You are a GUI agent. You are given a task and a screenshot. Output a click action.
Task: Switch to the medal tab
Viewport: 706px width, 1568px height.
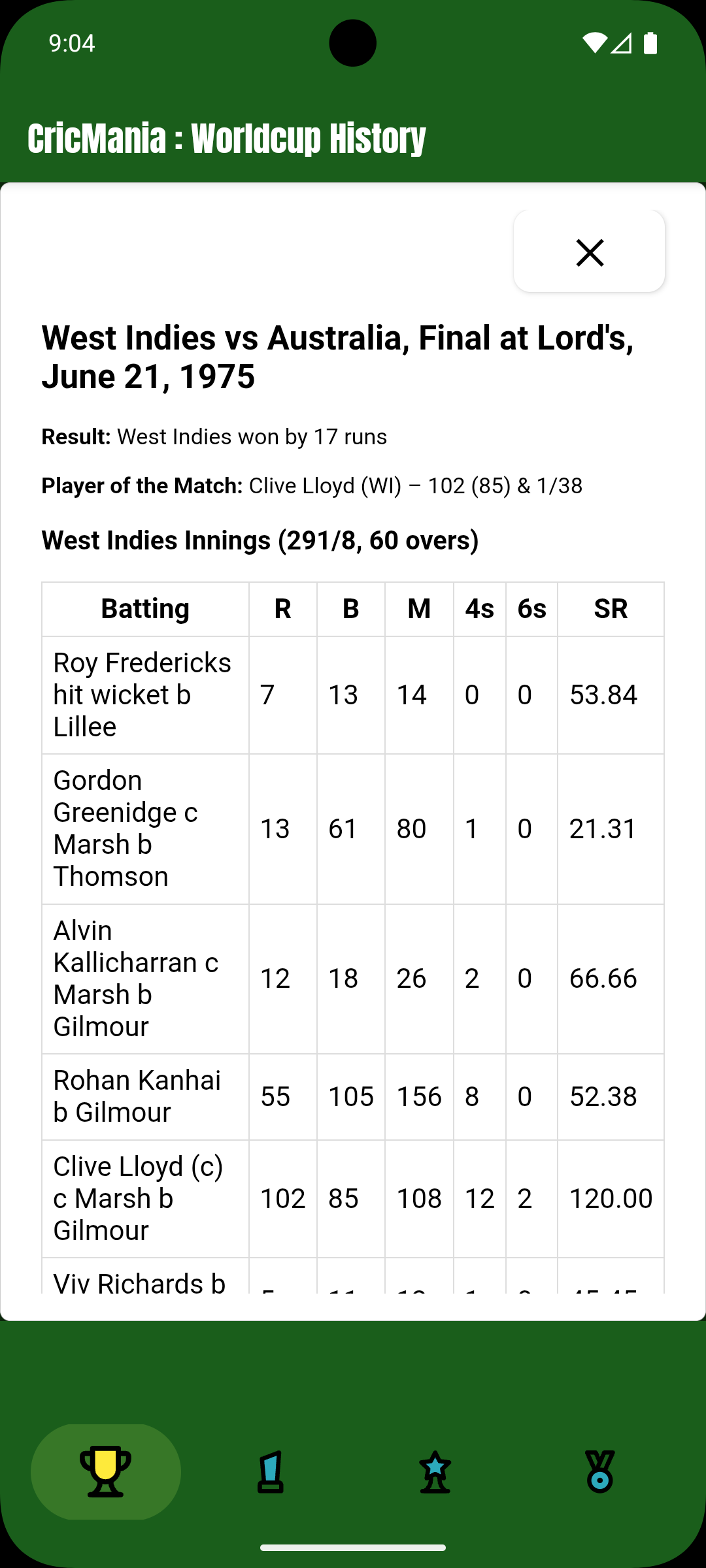coord(599,1471)
